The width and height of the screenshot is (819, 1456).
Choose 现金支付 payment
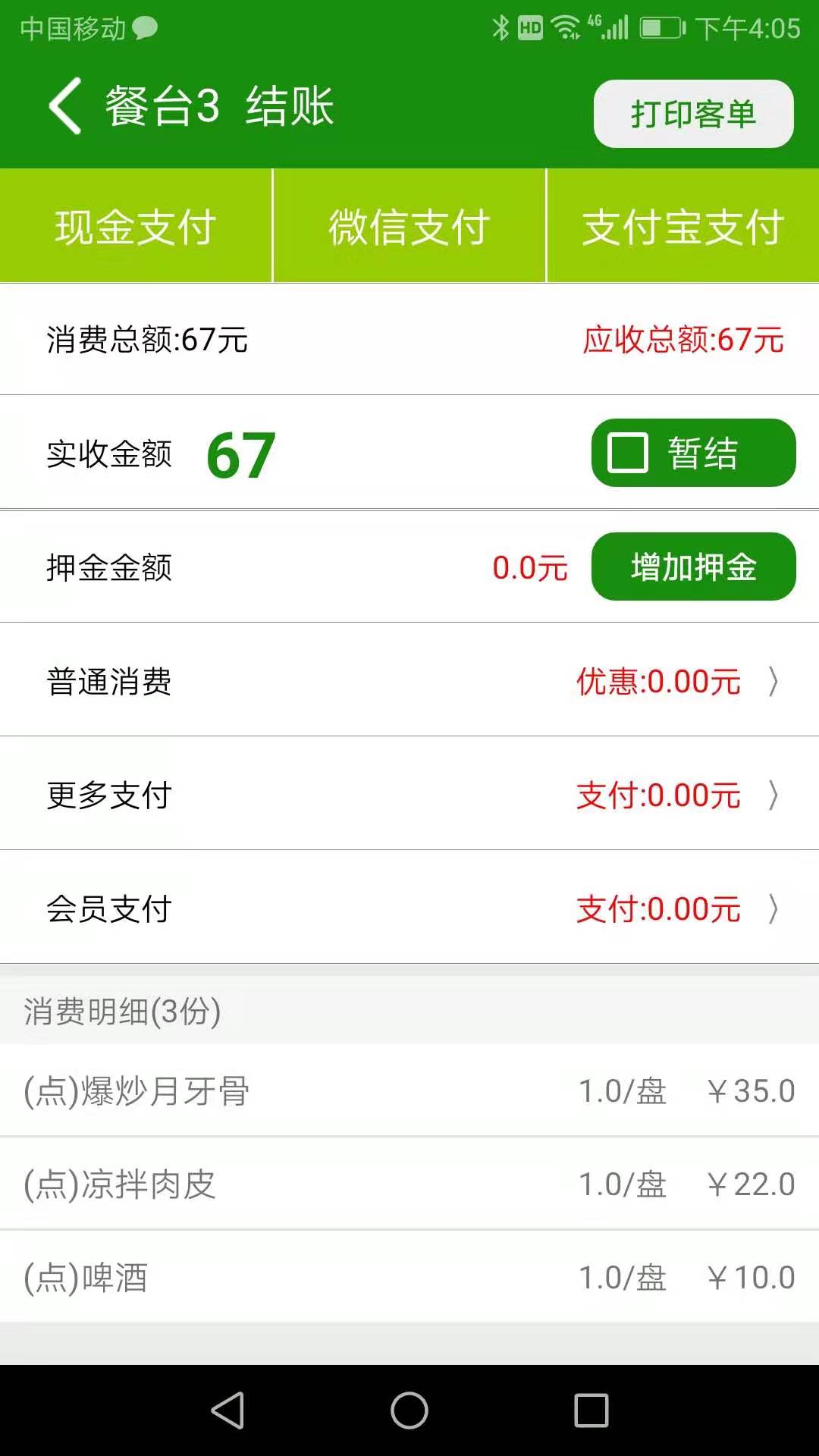136,226
